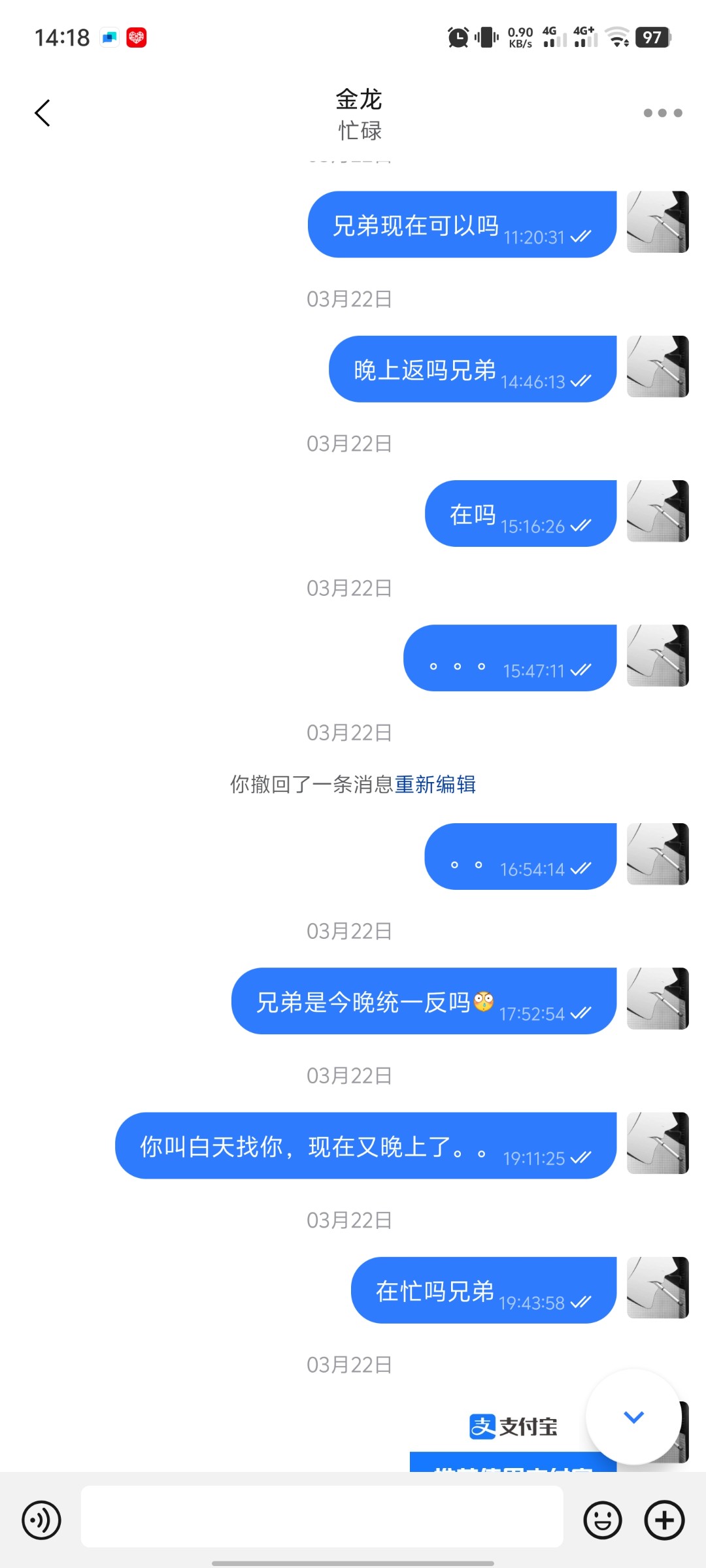The image size is (706, 1568).
Task: Open avatar beside the 兄弟现在可以吗 message
Action: point(658,222)
